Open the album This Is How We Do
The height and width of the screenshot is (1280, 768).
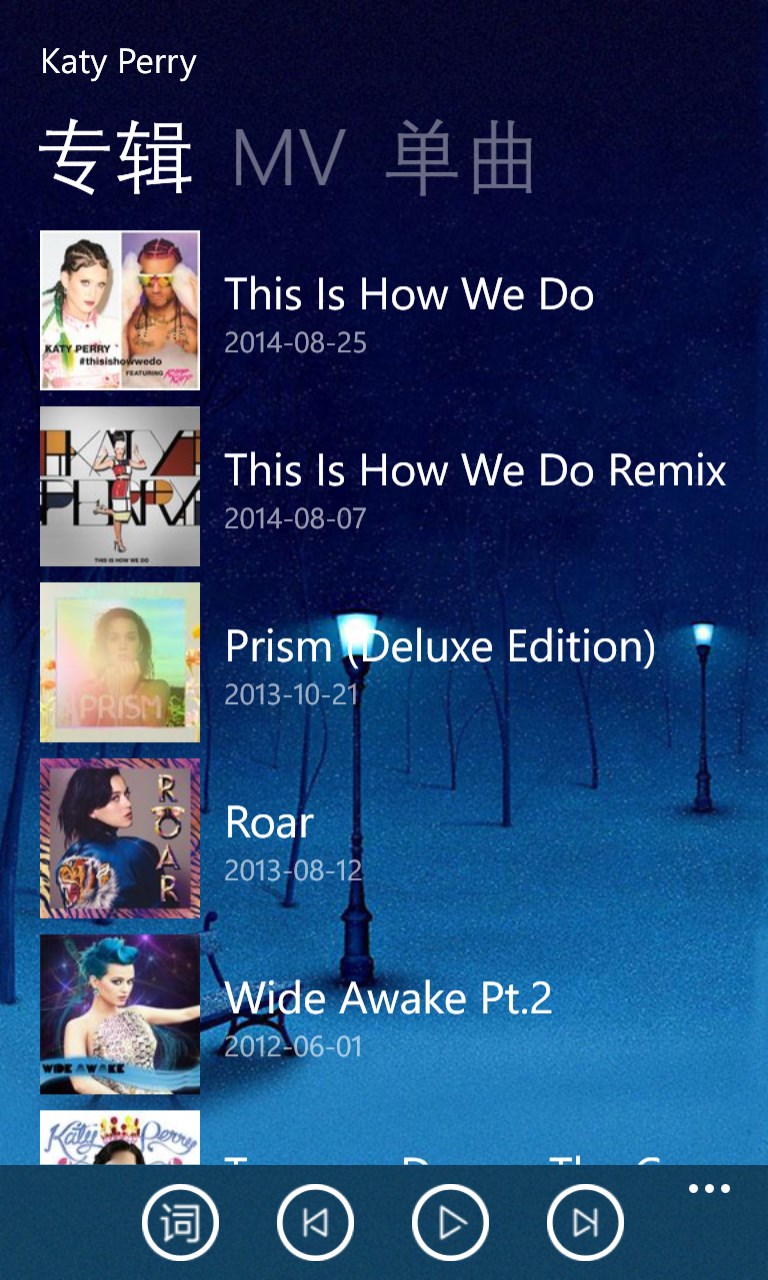click(x=408, y=309)
